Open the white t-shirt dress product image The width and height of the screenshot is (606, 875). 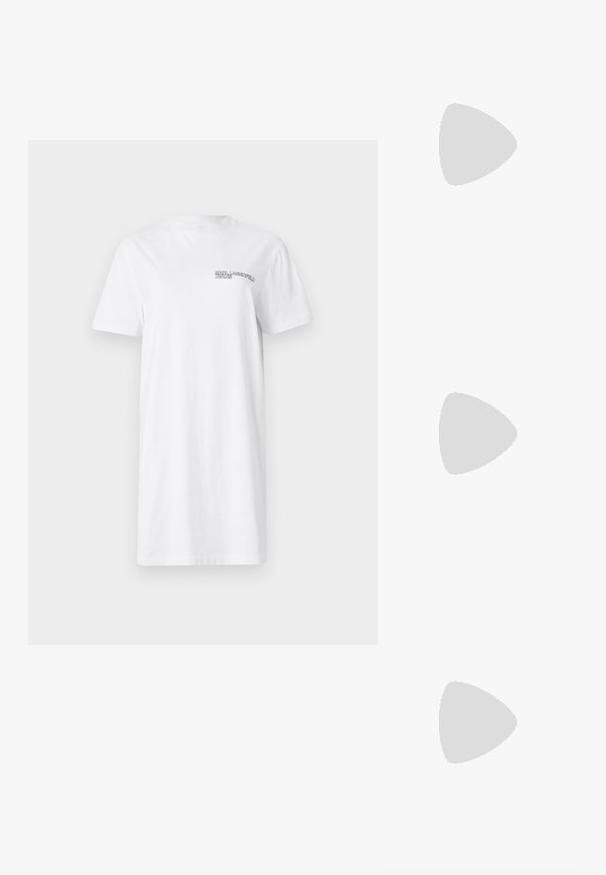(203, 392)
